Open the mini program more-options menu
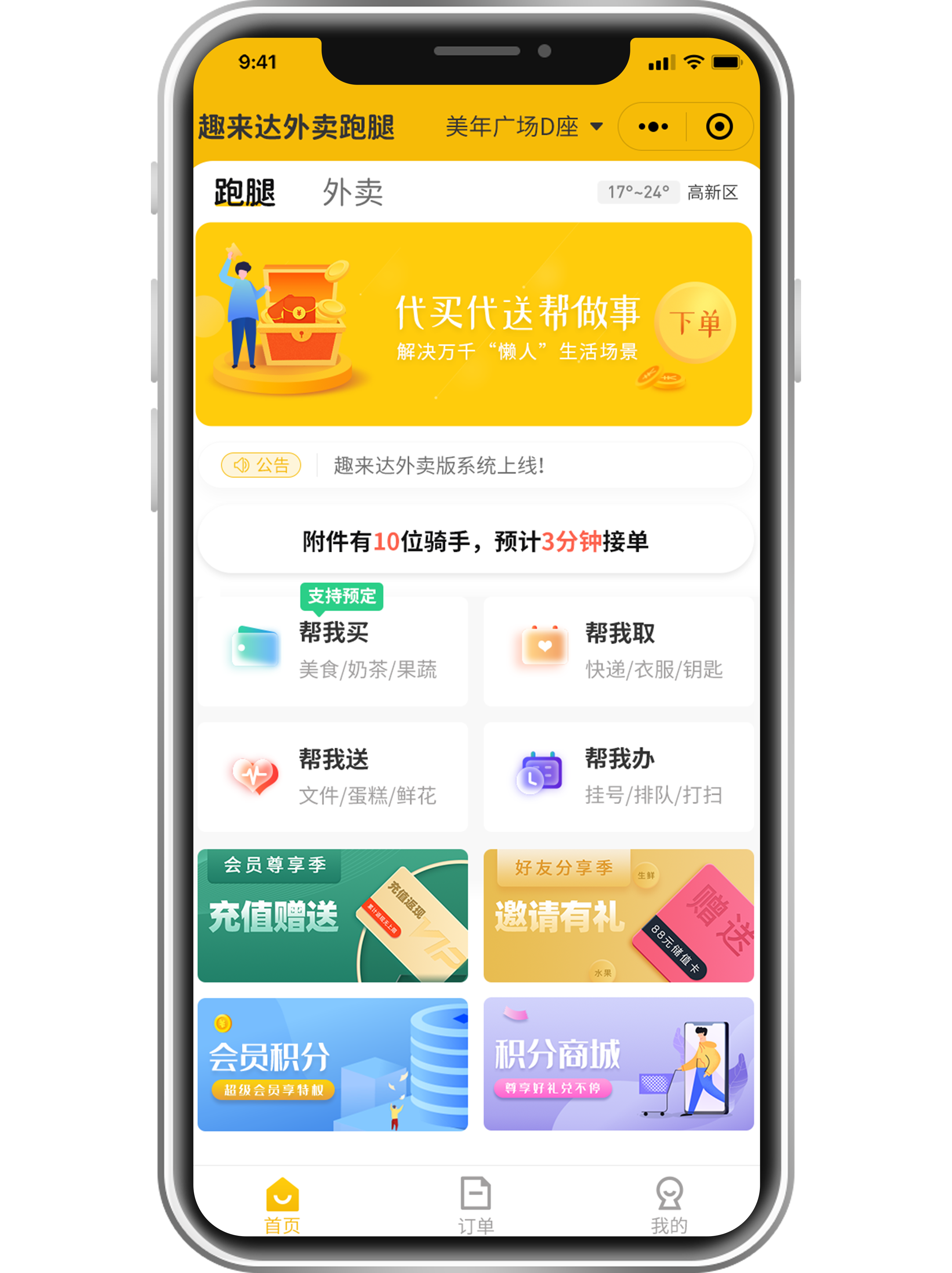This screenshot has width=952, height=1273. (x=653, y=126)
